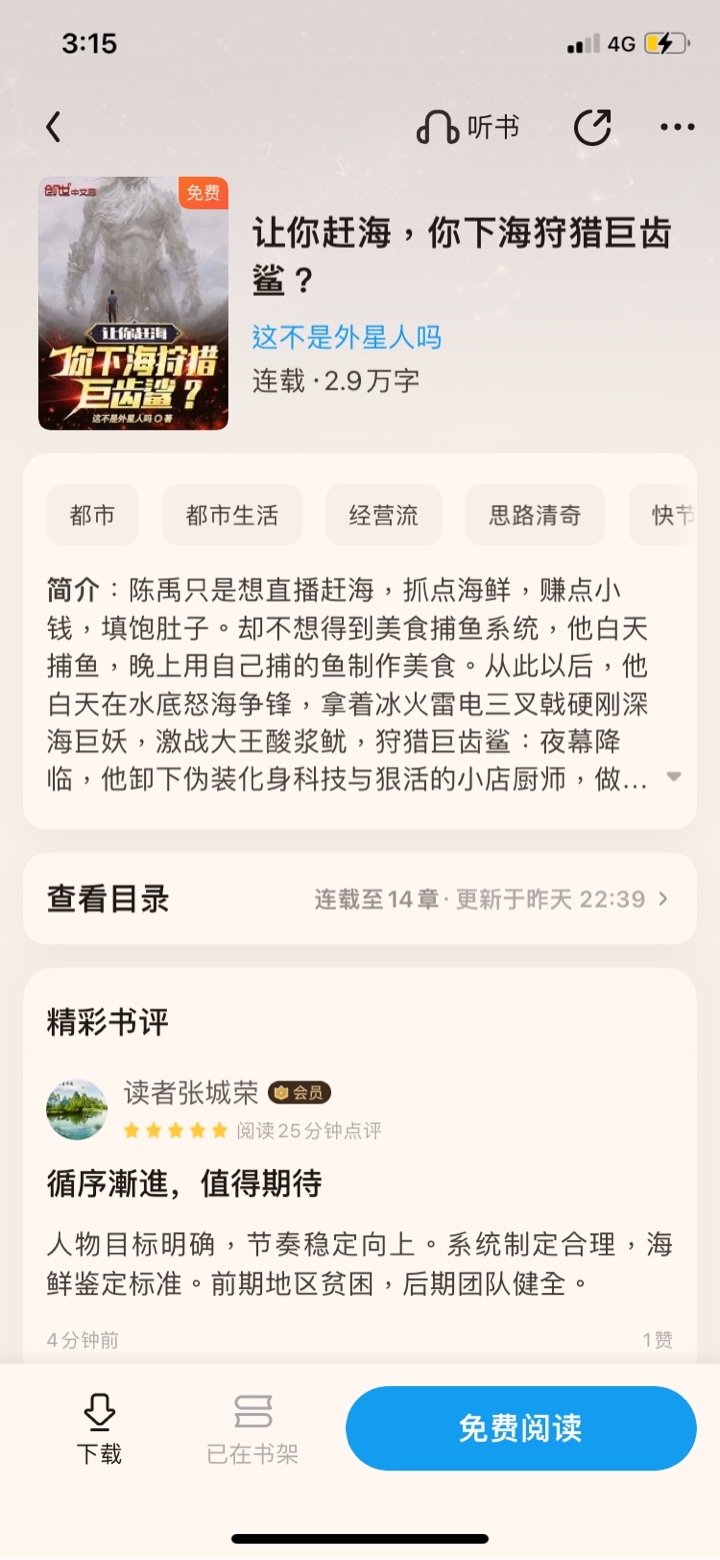Tap the 已在书架 bookshelf button
720x1560 pixels.
pos(253,1430)
